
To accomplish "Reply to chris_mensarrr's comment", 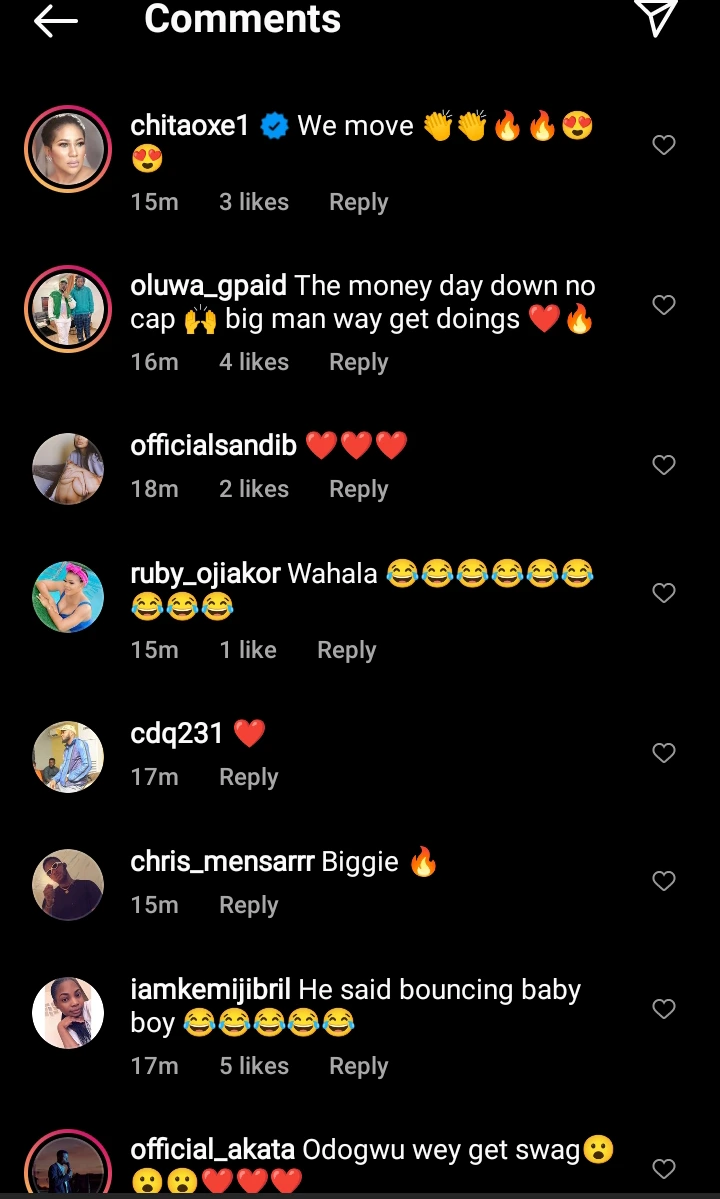I will click(248, 905).
